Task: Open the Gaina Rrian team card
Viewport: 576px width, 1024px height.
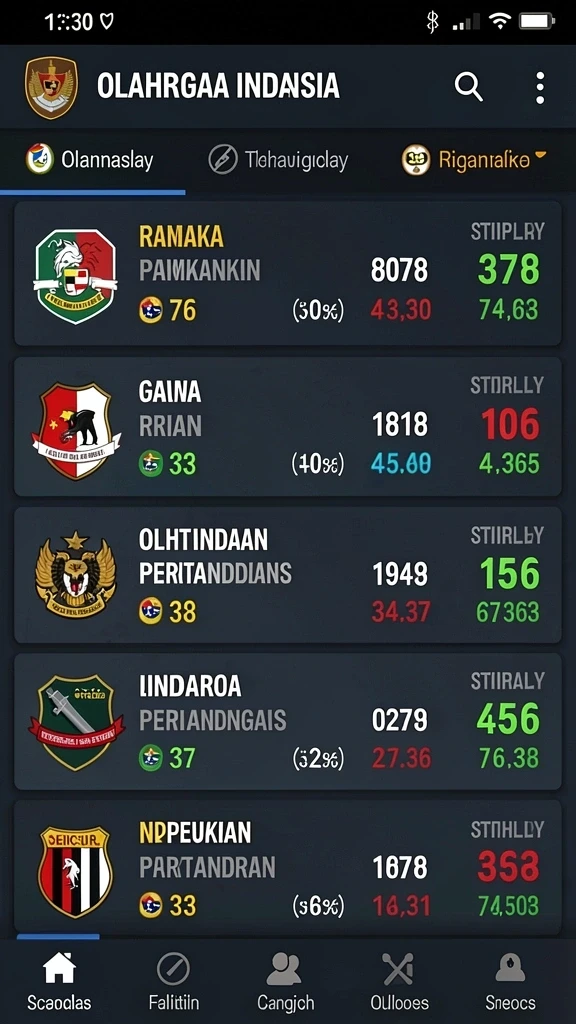Action: point(287,426)
